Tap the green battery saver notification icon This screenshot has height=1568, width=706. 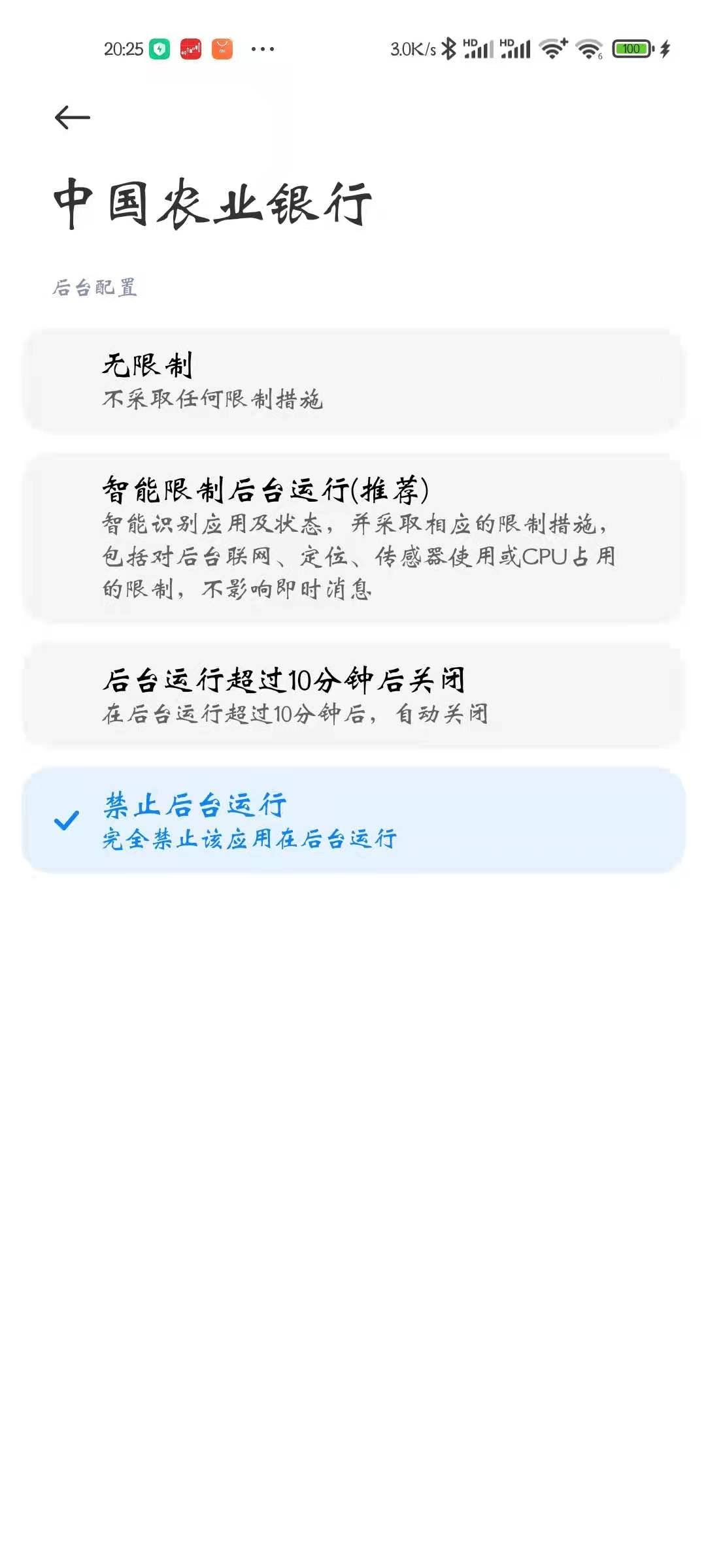pos(159,48)
